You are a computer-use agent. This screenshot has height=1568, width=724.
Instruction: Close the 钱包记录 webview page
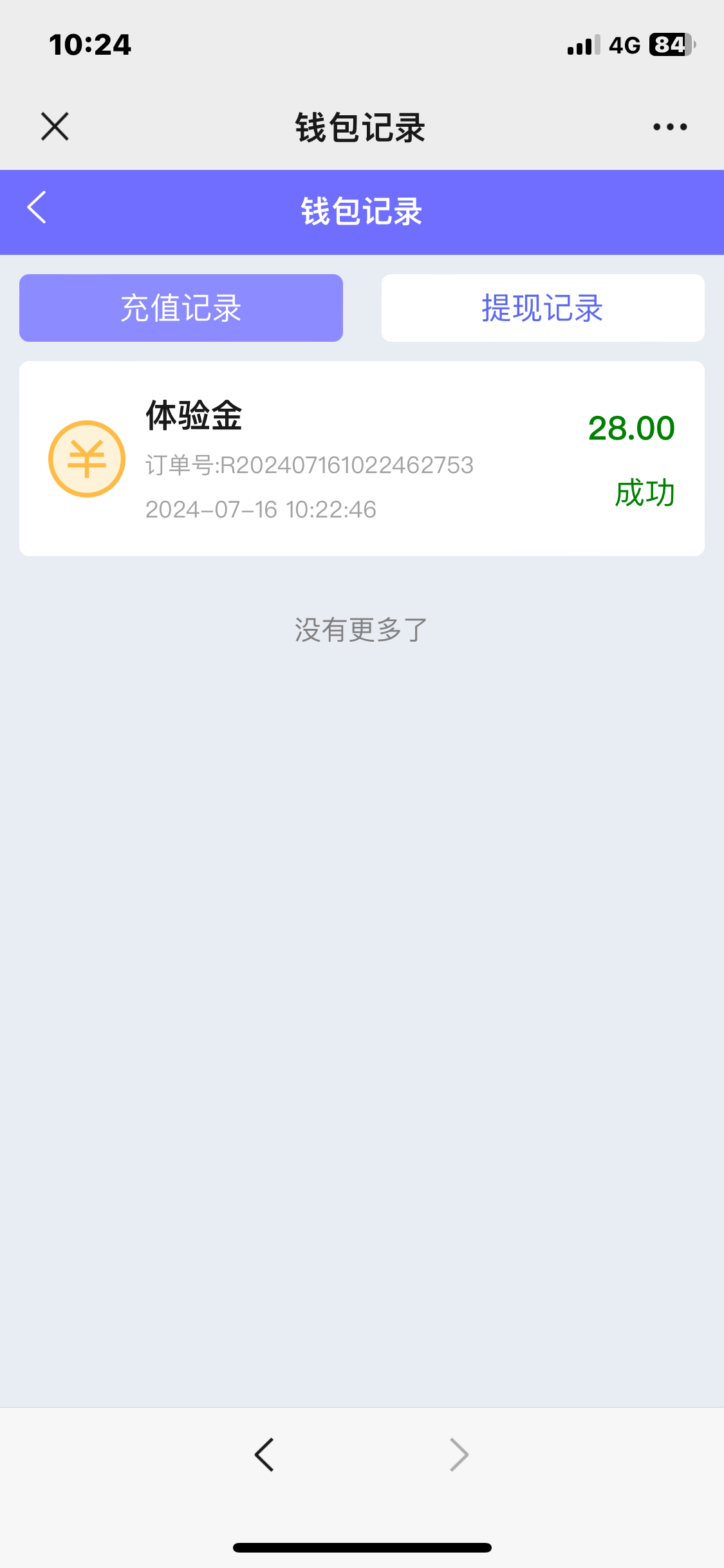point(55,126)
